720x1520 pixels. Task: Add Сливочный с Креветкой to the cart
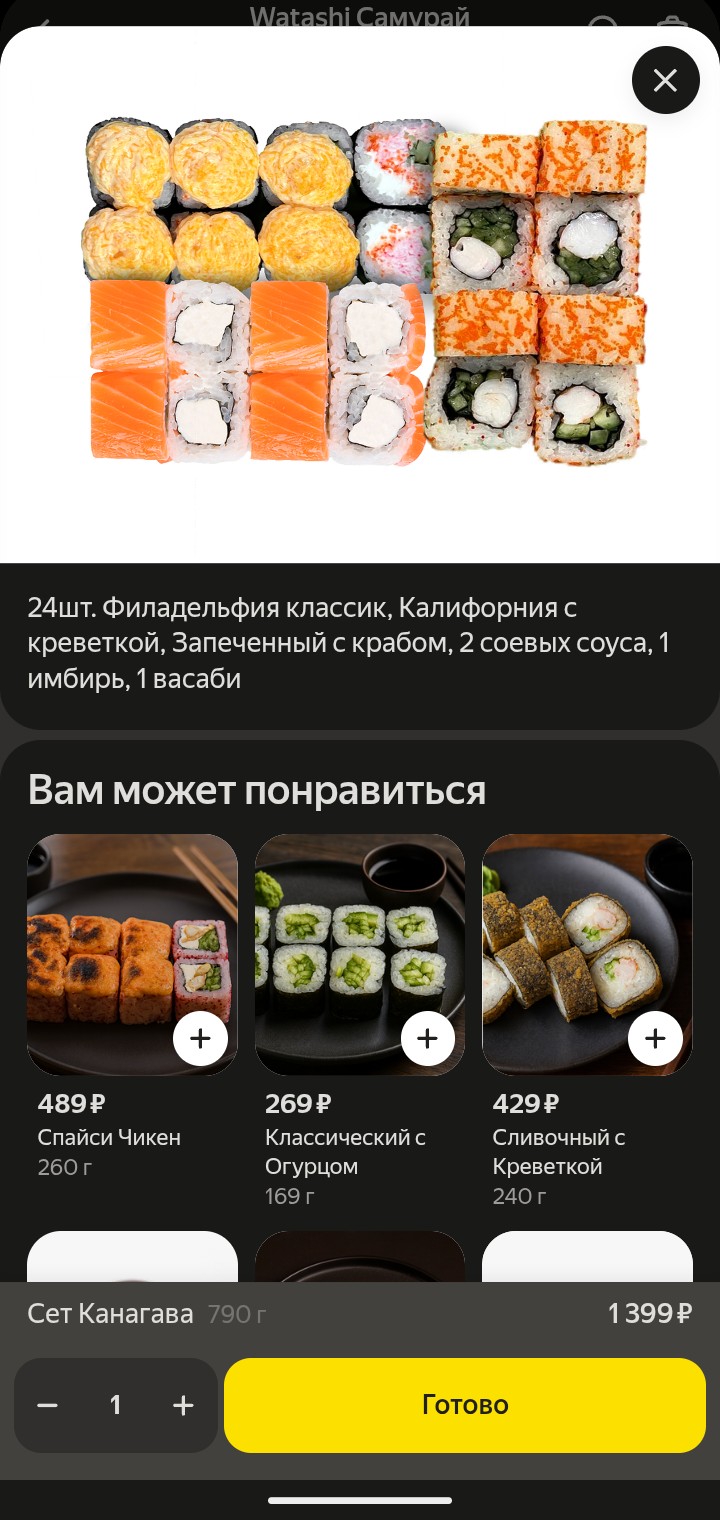(x=655, y=1038)
